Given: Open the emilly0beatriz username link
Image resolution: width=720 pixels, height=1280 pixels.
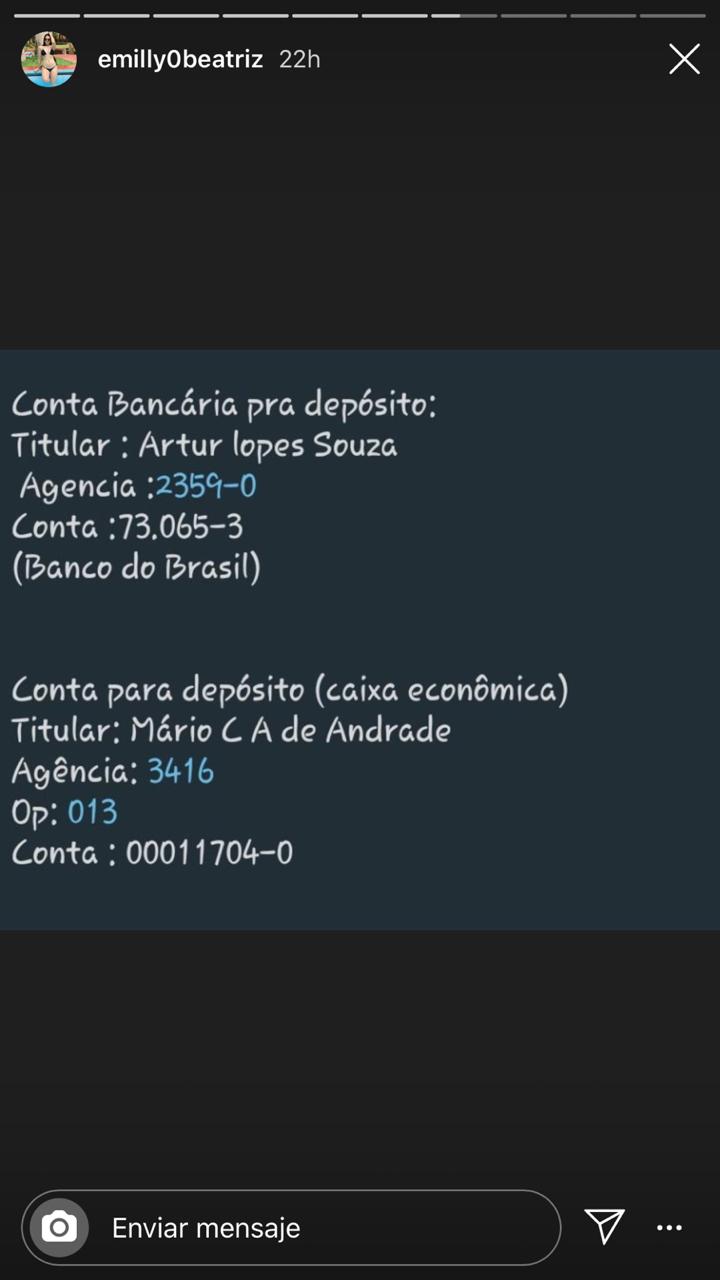Looking at the screenshot, I should (180, 59).
